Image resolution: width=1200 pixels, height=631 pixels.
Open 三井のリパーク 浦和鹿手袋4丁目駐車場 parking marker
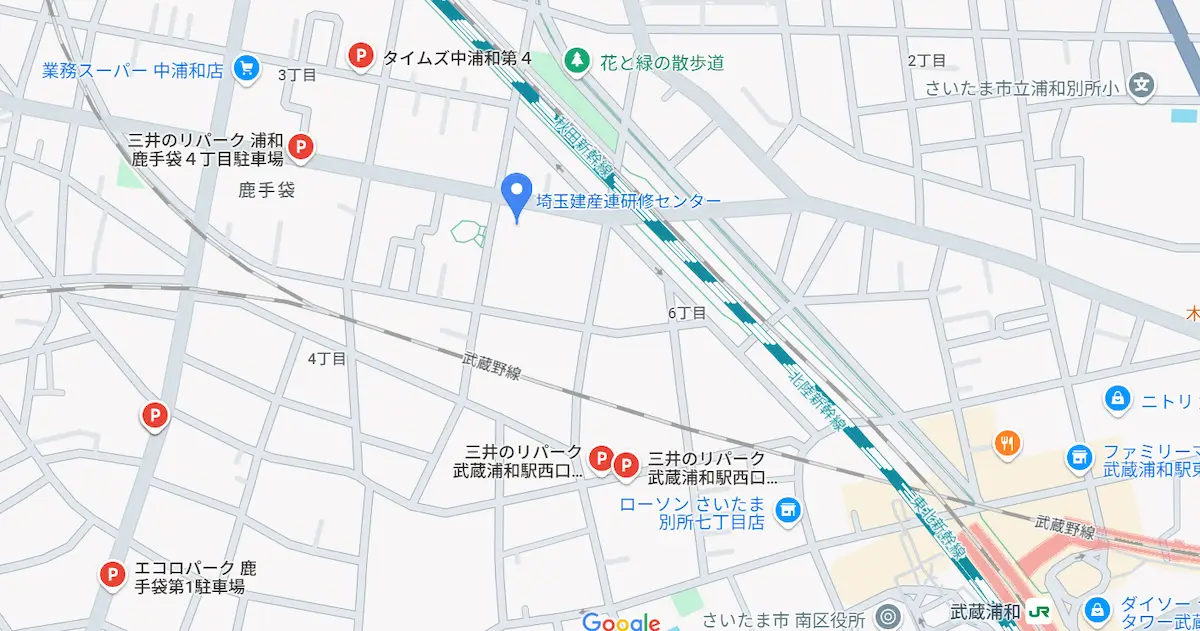pyautogui.click(x=299, y=148)
